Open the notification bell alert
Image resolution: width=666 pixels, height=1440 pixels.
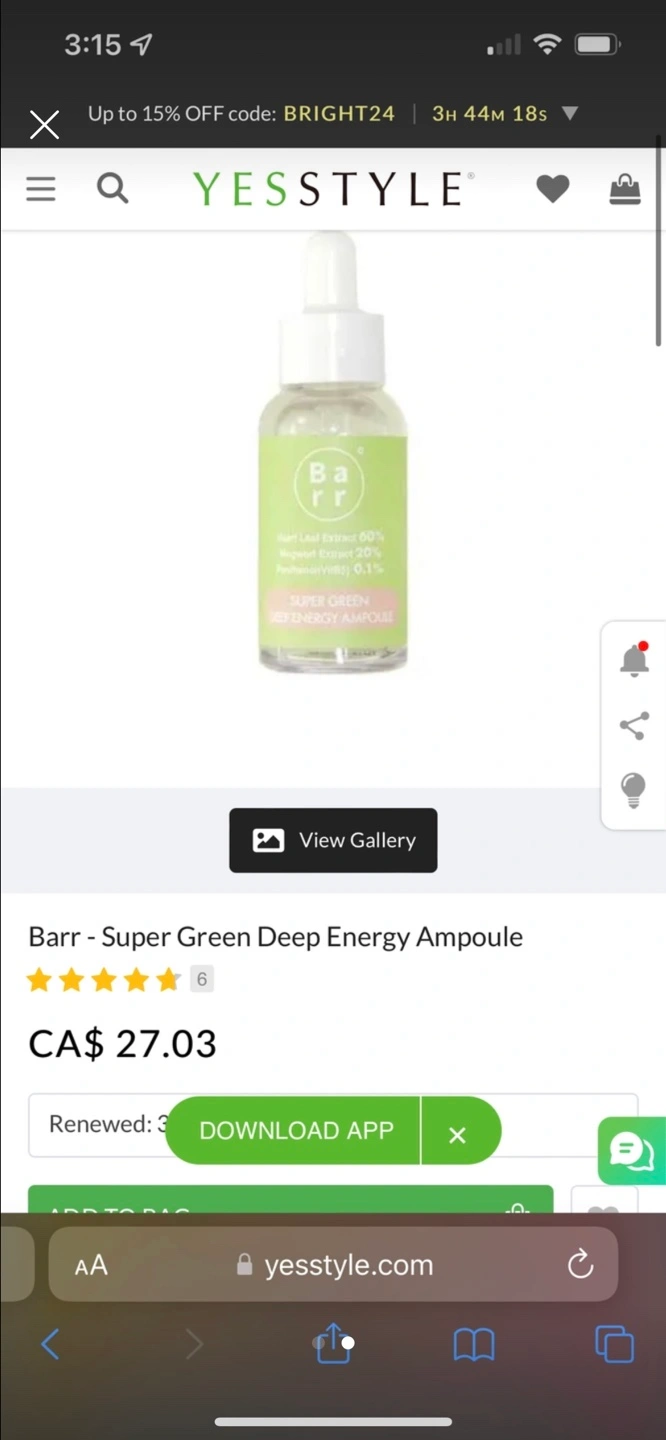pyautogui.click(x=634, y=660)
